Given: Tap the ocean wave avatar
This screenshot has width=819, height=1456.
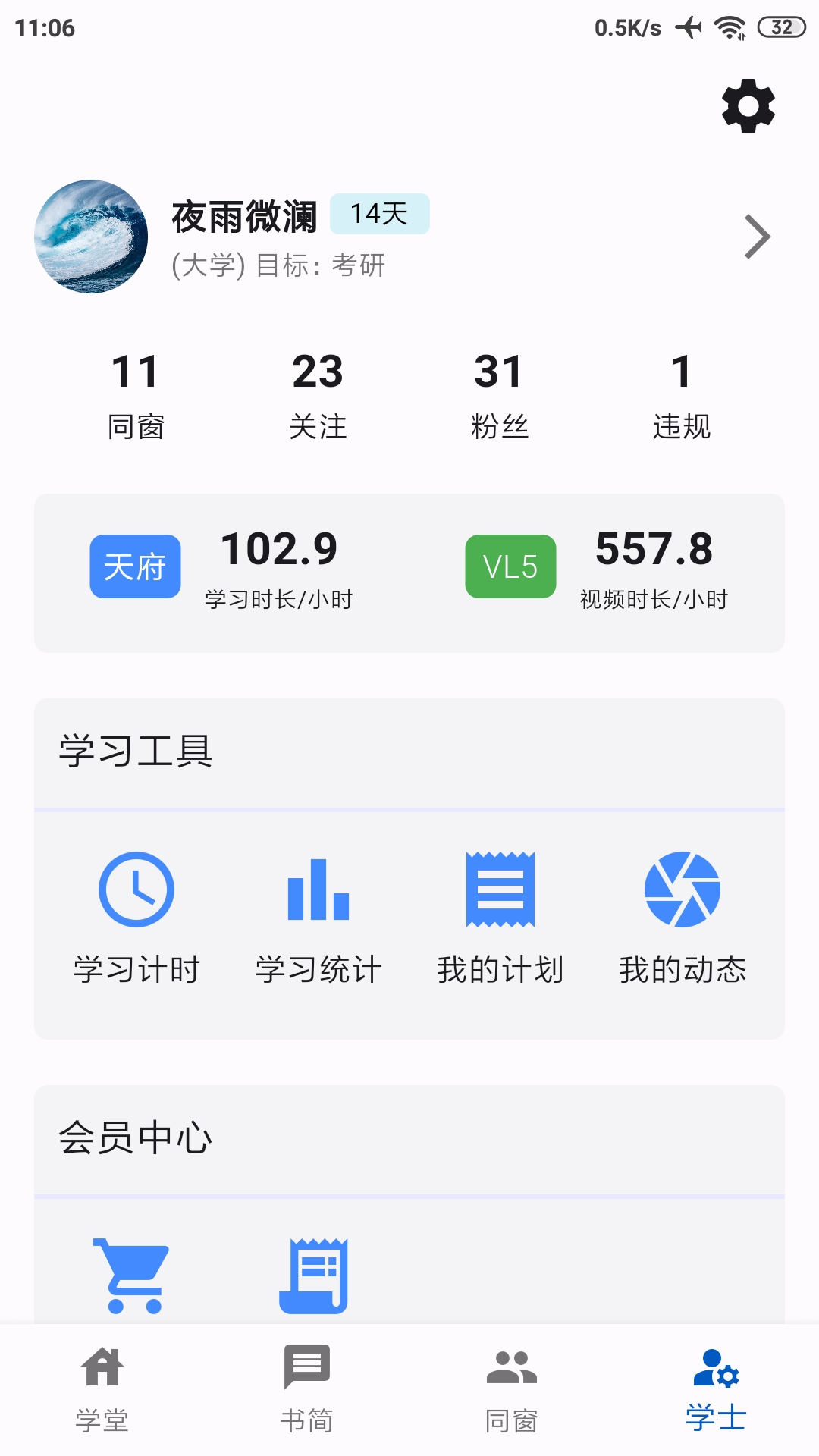Looking at the screenshot, I should 91,237.
